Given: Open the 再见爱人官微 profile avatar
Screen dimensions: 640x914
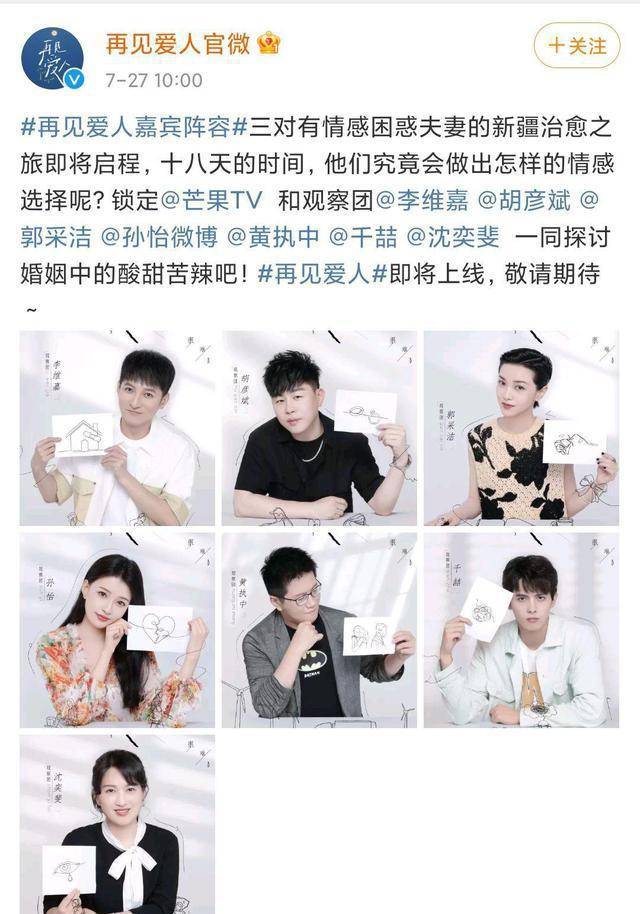Looking at the screenshot, I should (x=53, y=58).
